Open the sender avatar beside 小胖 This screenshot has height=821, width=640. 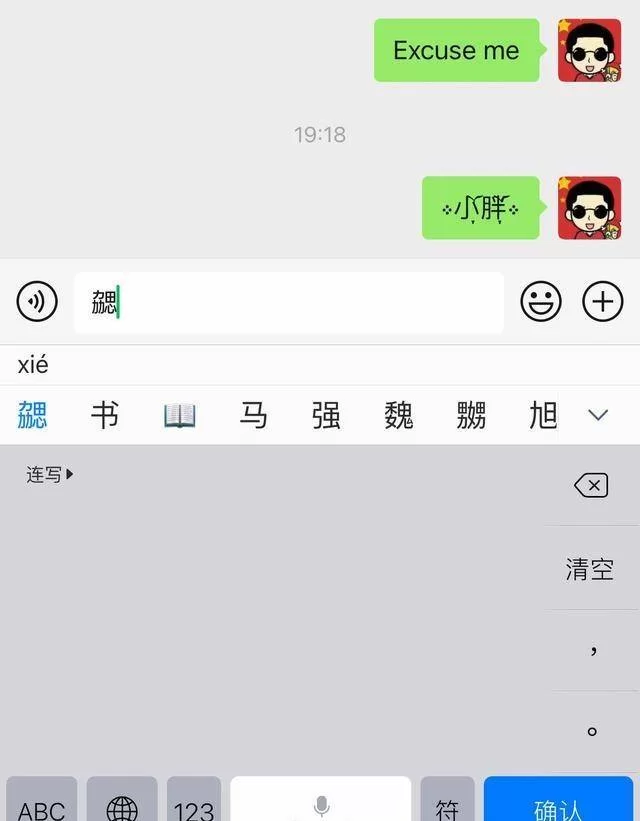589,208
